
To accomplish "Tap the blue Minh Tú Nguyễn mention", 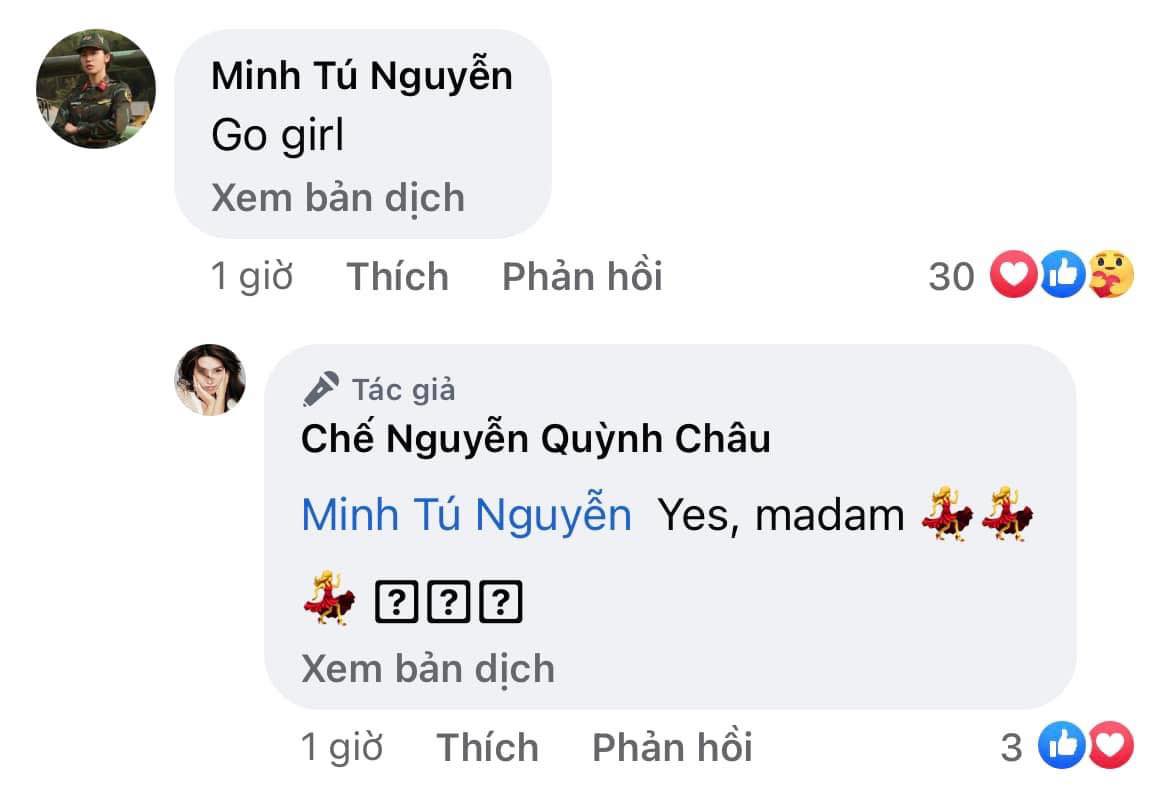I will [x=466, y=515].
